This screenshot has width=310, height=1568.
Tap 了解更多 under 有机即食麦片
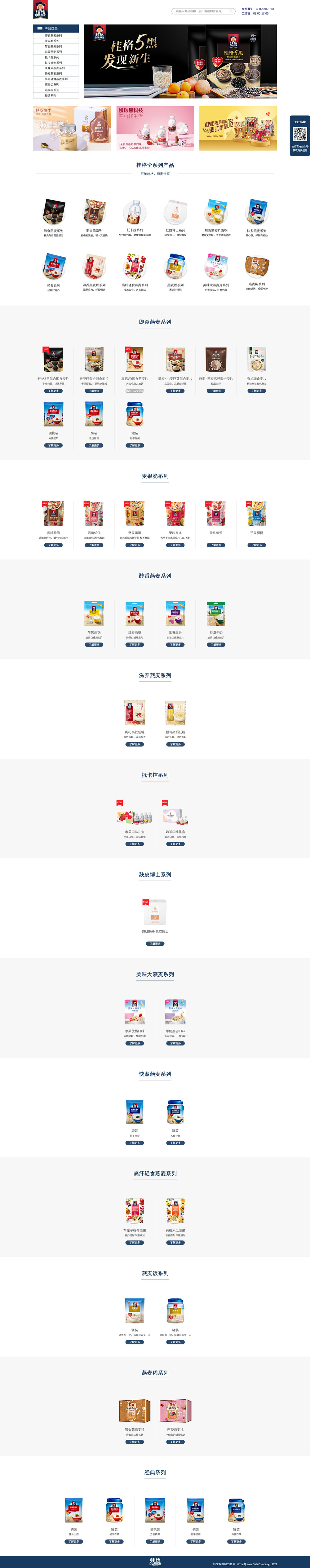256,391
